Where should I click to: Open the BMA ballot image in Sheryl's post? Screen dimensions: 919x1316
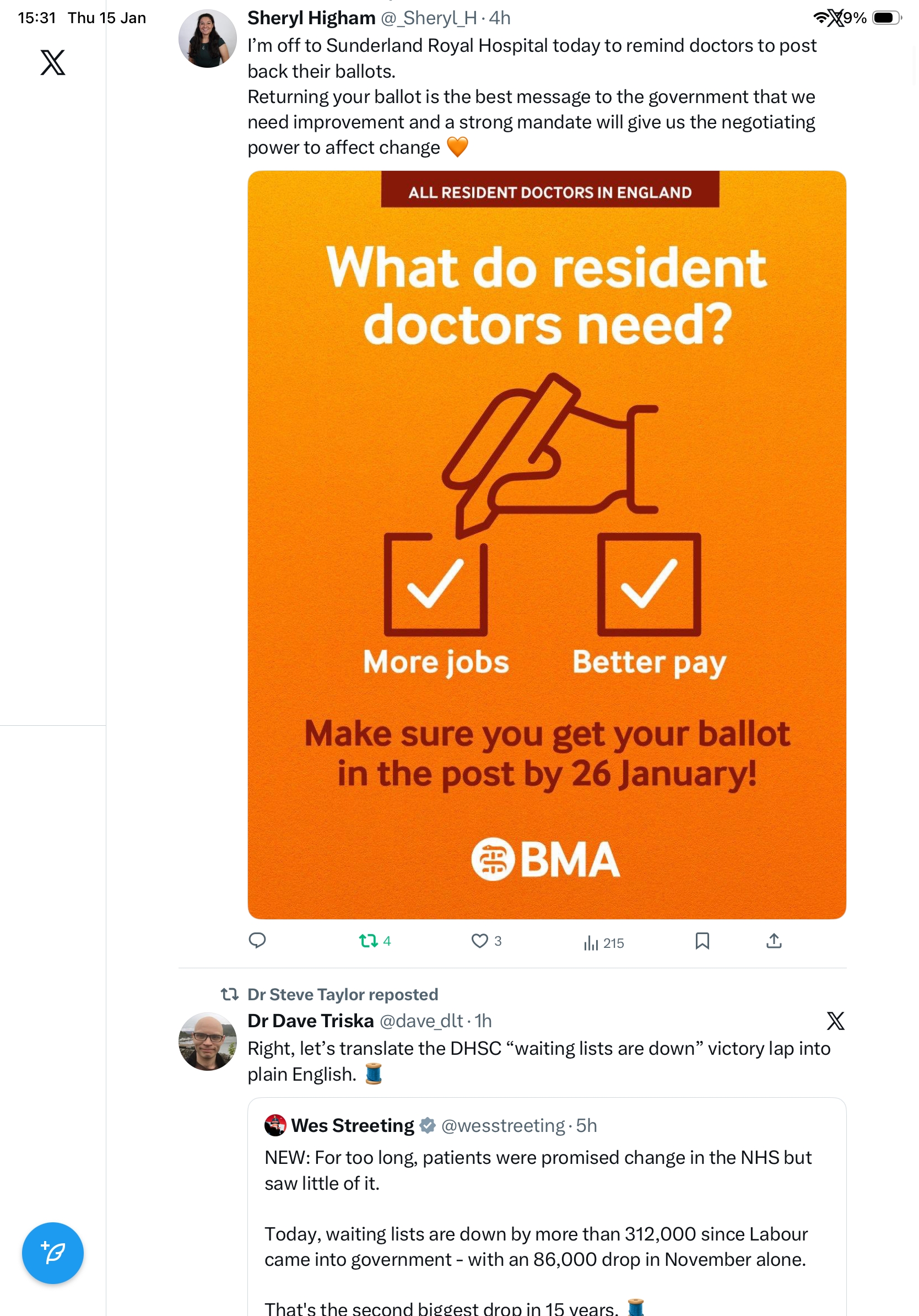[547, 544]
